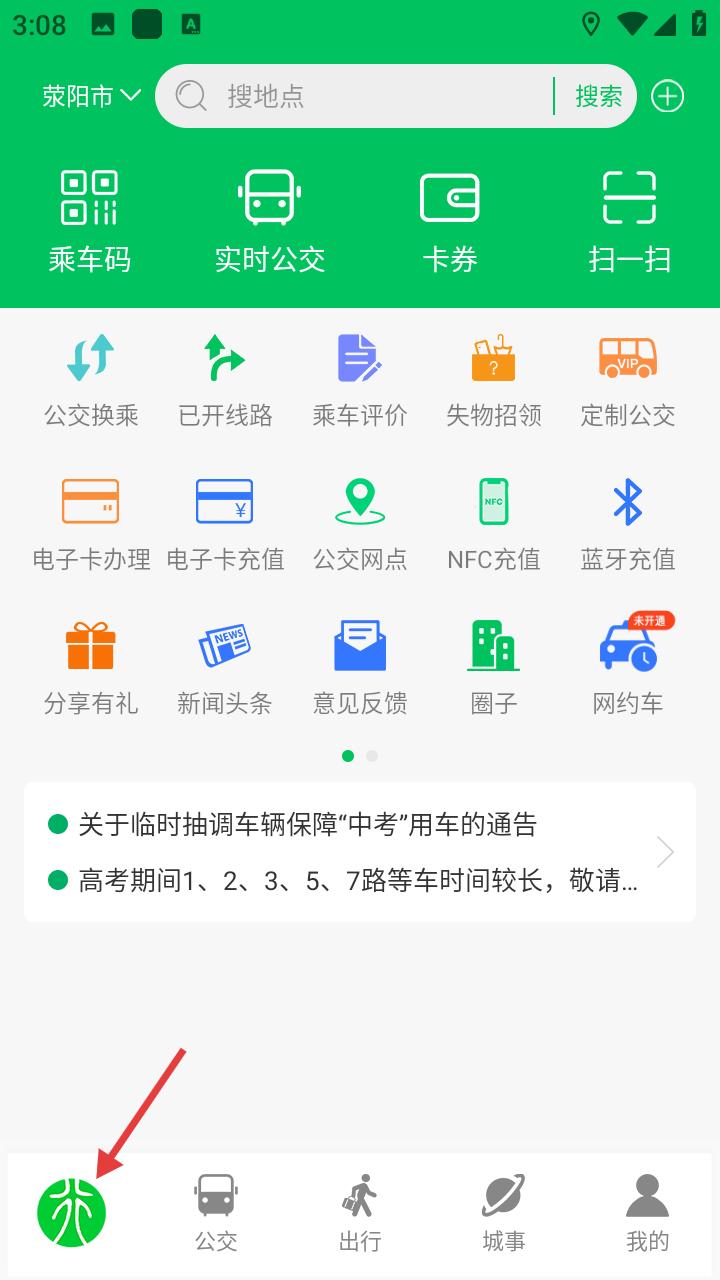
Task: Switch to the 出行 tab
Action: point(360,1214)
